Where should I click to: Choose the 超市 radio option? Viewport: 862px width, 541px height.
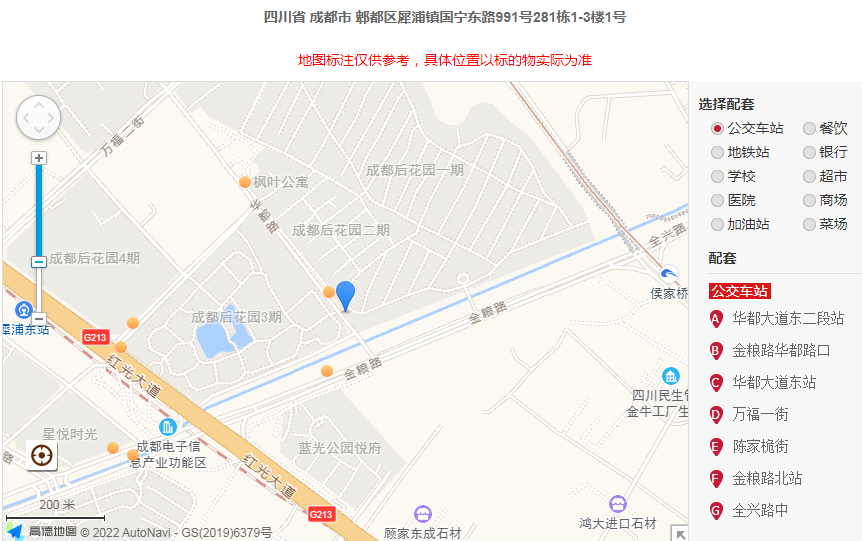pyautogui.click(x=809, y=177)
